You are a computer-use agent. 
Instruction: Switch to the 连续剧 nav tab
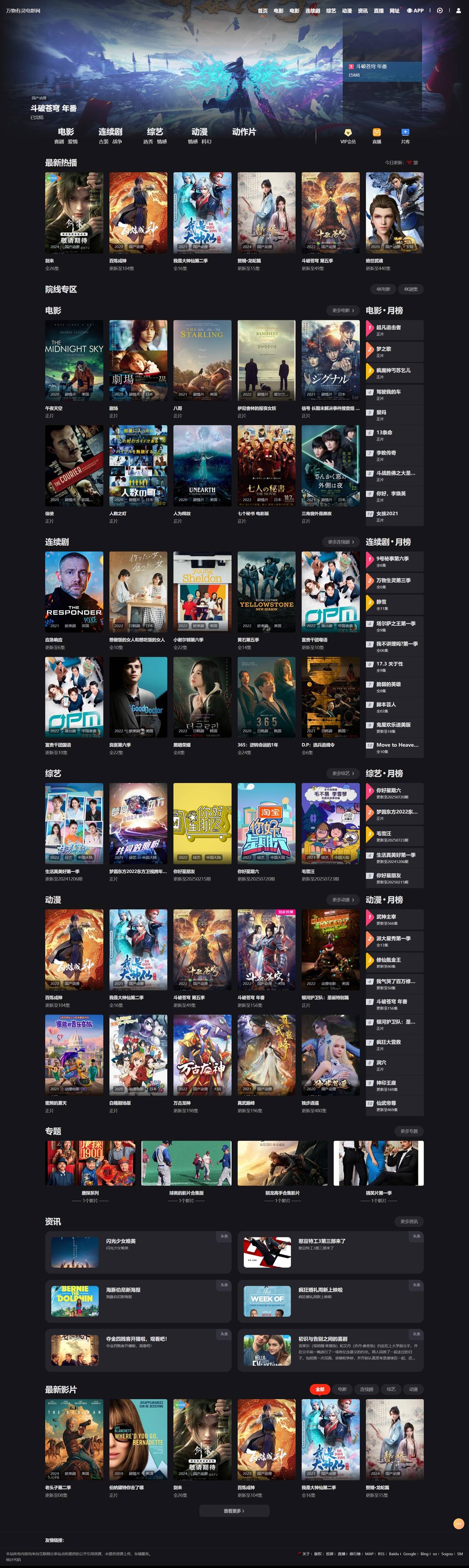(x=312, y=10)
